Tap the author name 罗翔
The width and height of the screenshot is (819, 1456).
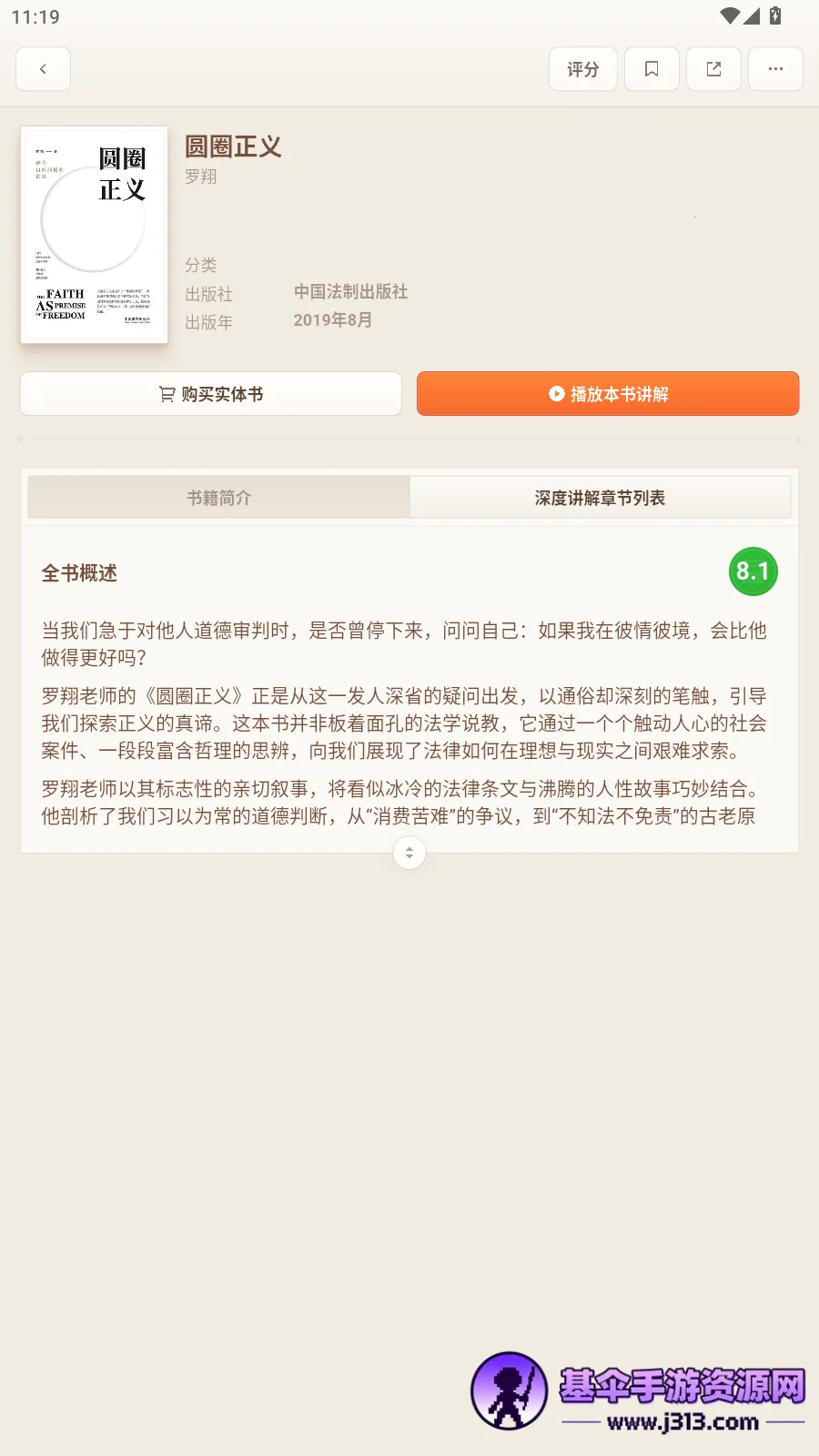(x=200, y=177)
